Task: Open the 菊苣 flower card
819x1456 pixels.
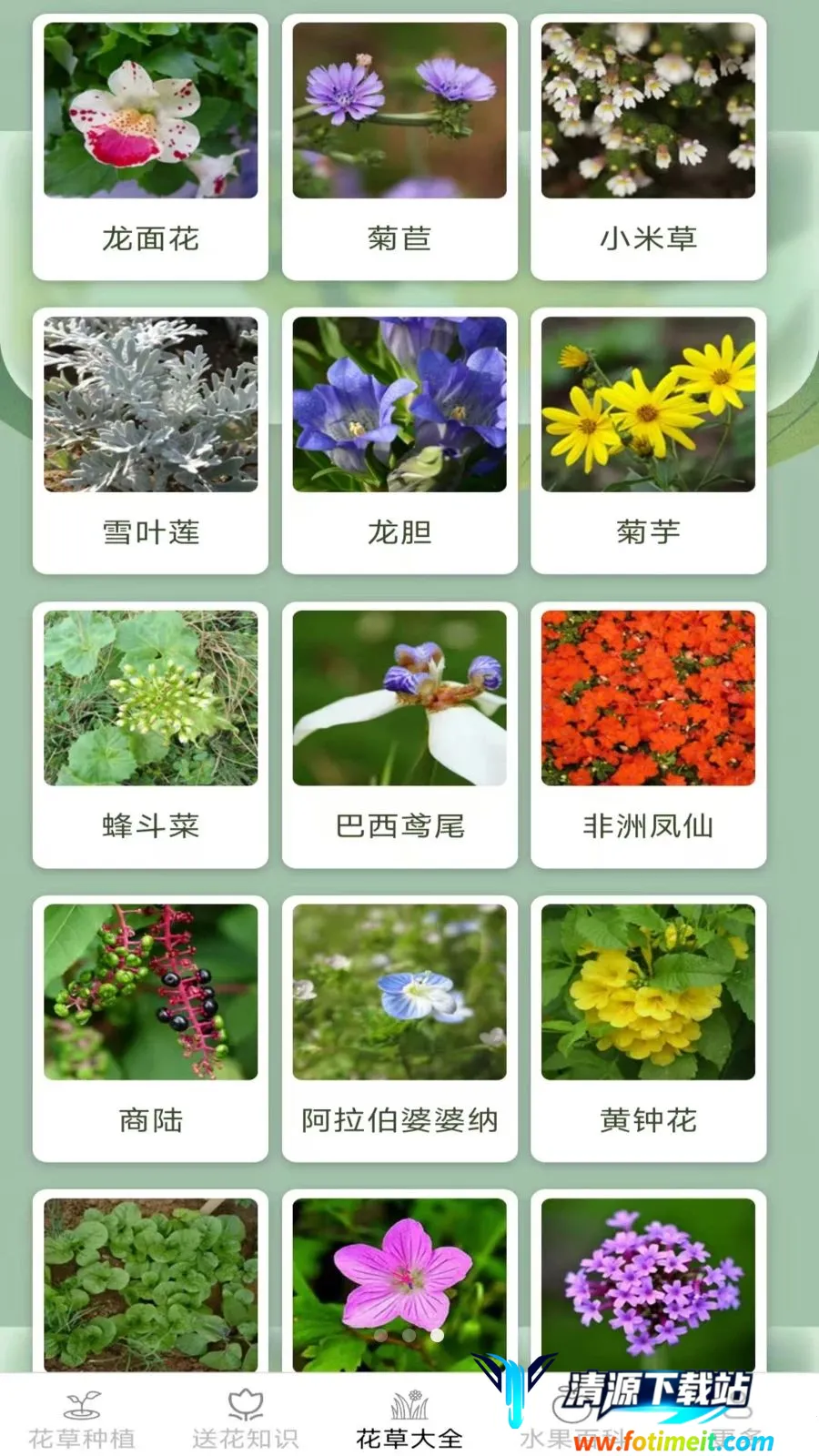Action: (399, 147)
